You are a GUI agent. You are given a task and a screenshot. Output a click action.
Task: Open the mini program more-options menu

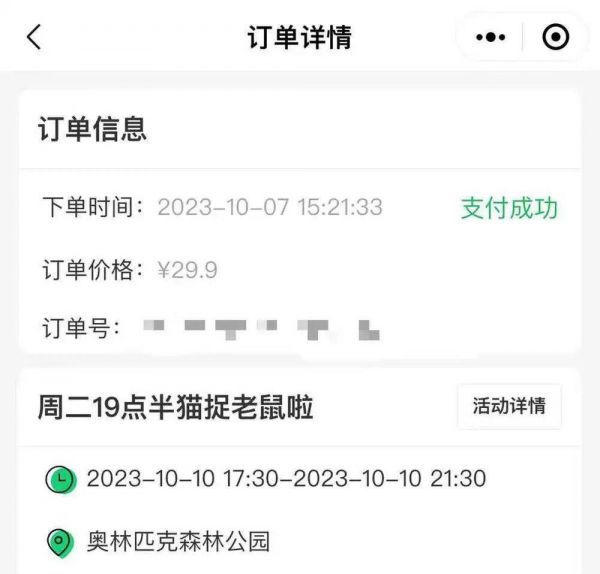pyautogui.click(x=490, y=38)
